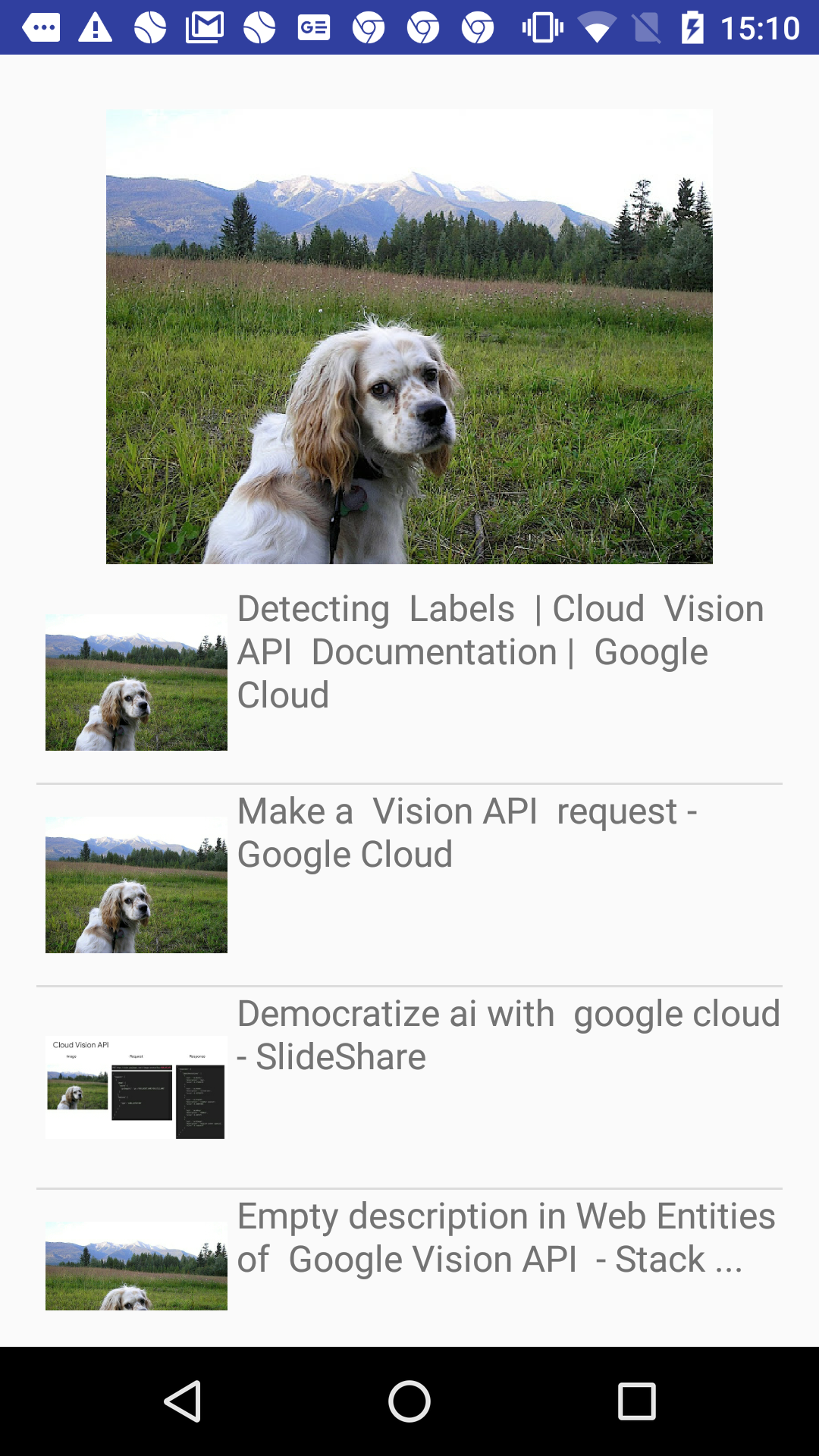Image resolution: width=819 pixels, height=1456 pixels.
Task: Open the recent apps view
Action: [637, 1401]
